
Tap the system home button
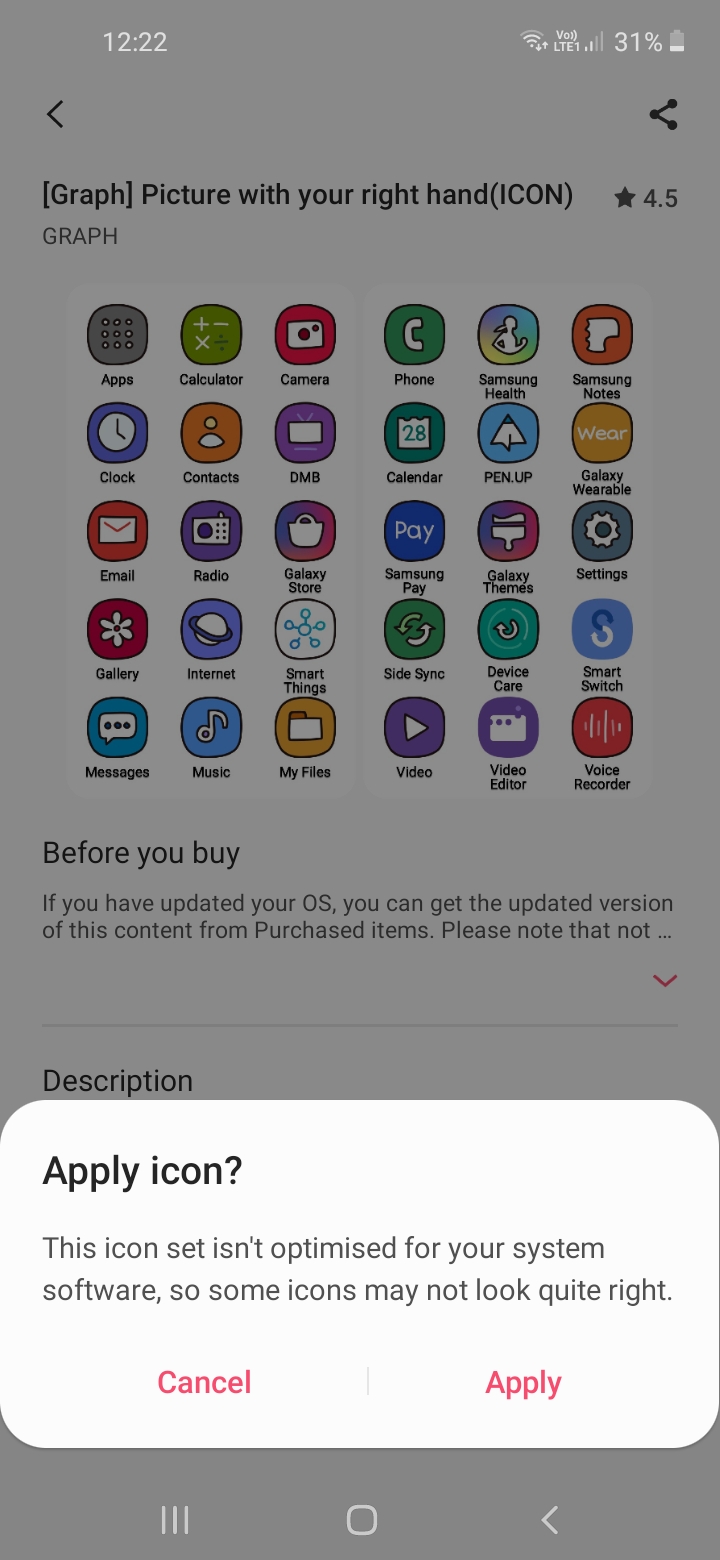[x=361, y=1520]
